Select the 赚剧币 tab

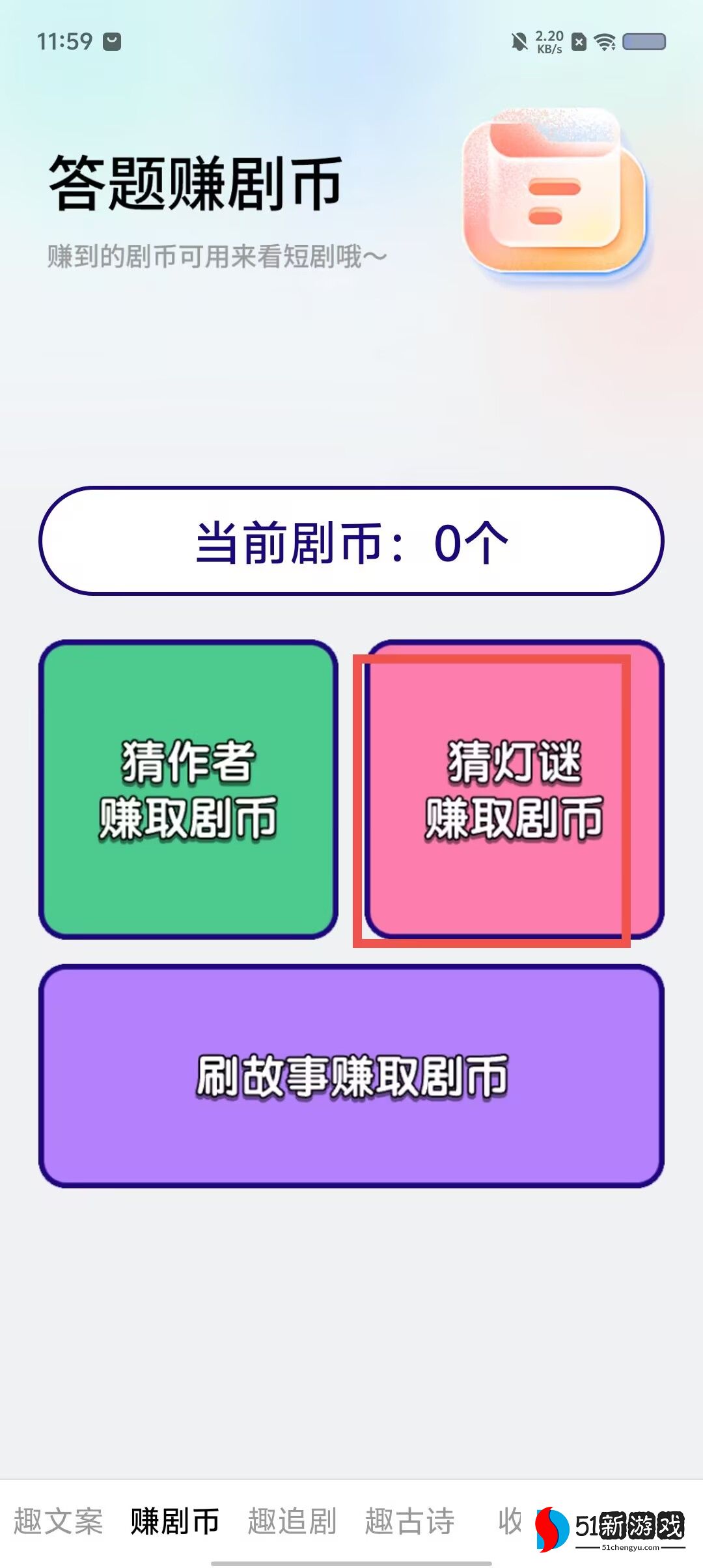175,1521
